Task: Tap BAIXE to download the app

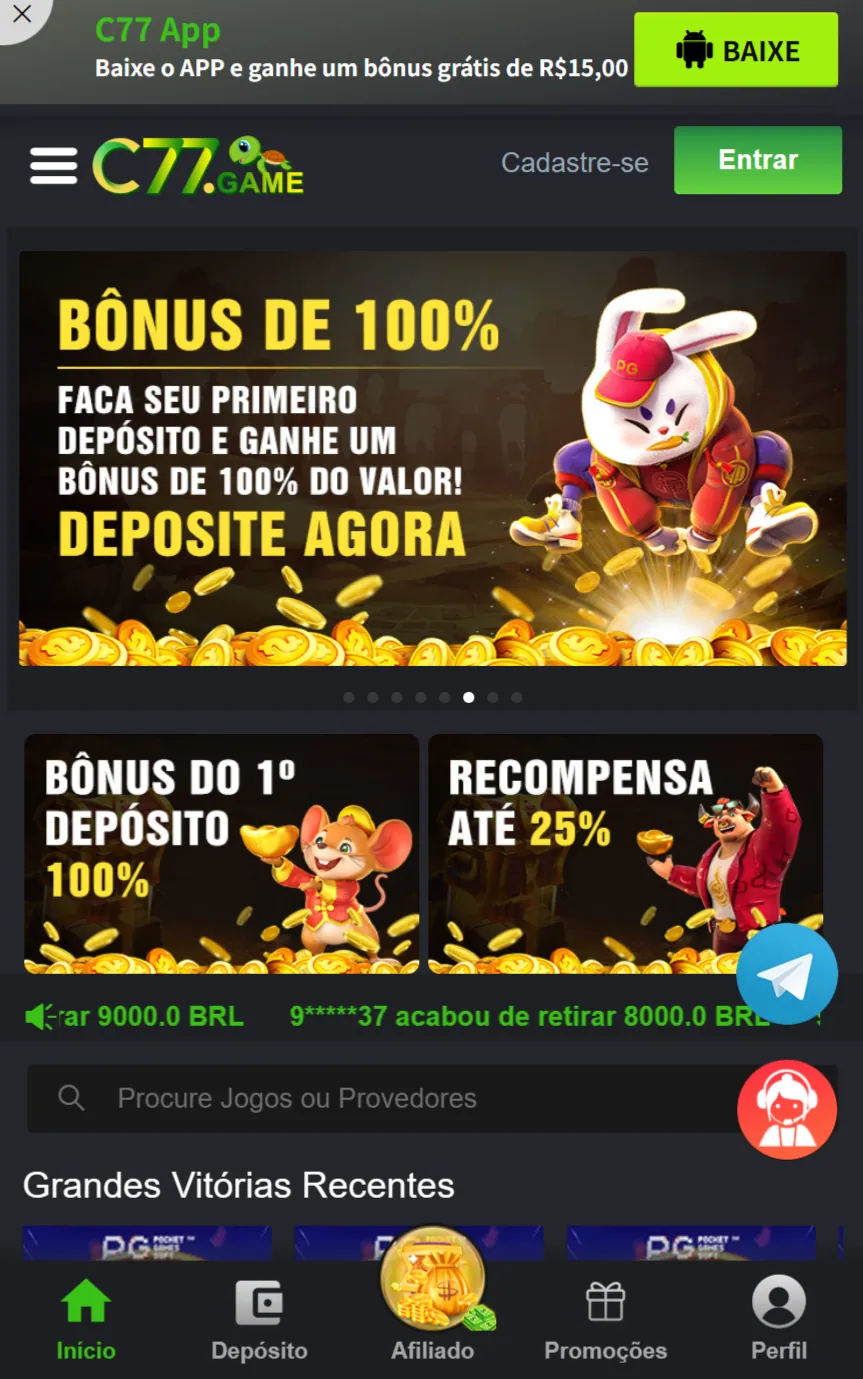Action: tap(735, 49)
